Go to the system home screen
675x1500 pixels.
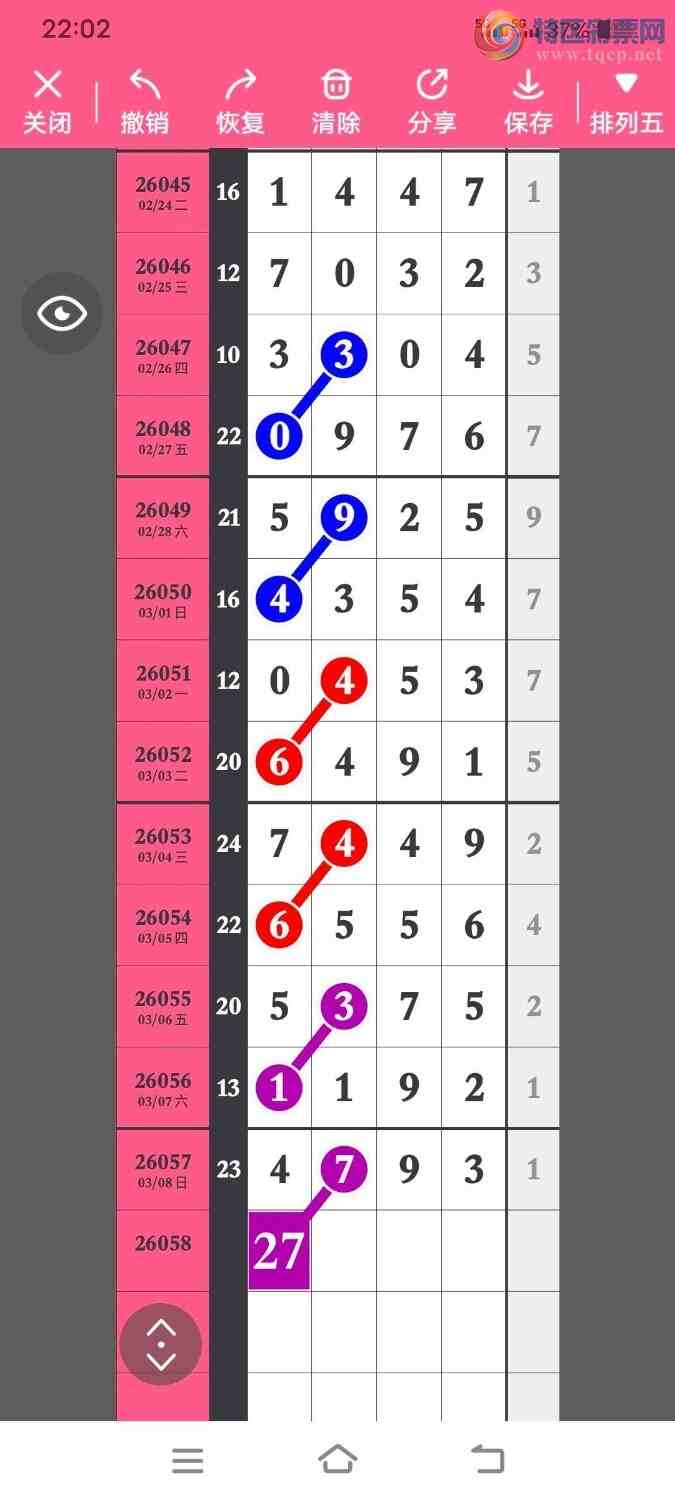337,1460
